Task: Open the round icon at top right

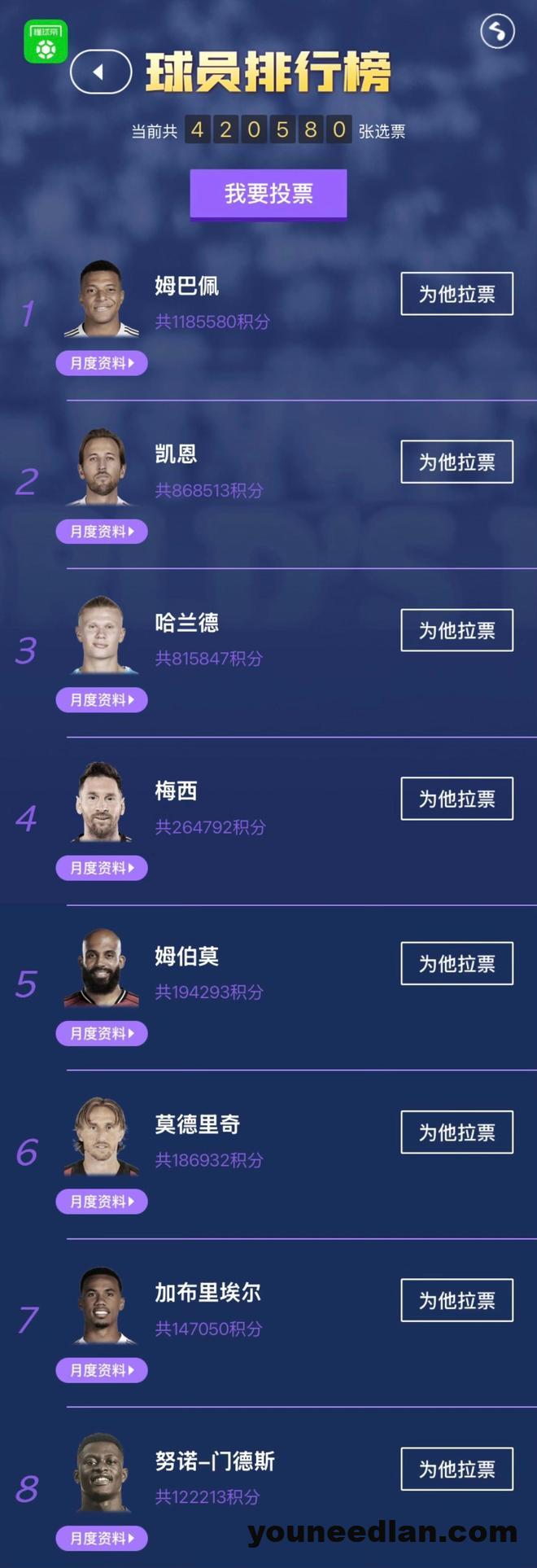Action: [497, 32]
